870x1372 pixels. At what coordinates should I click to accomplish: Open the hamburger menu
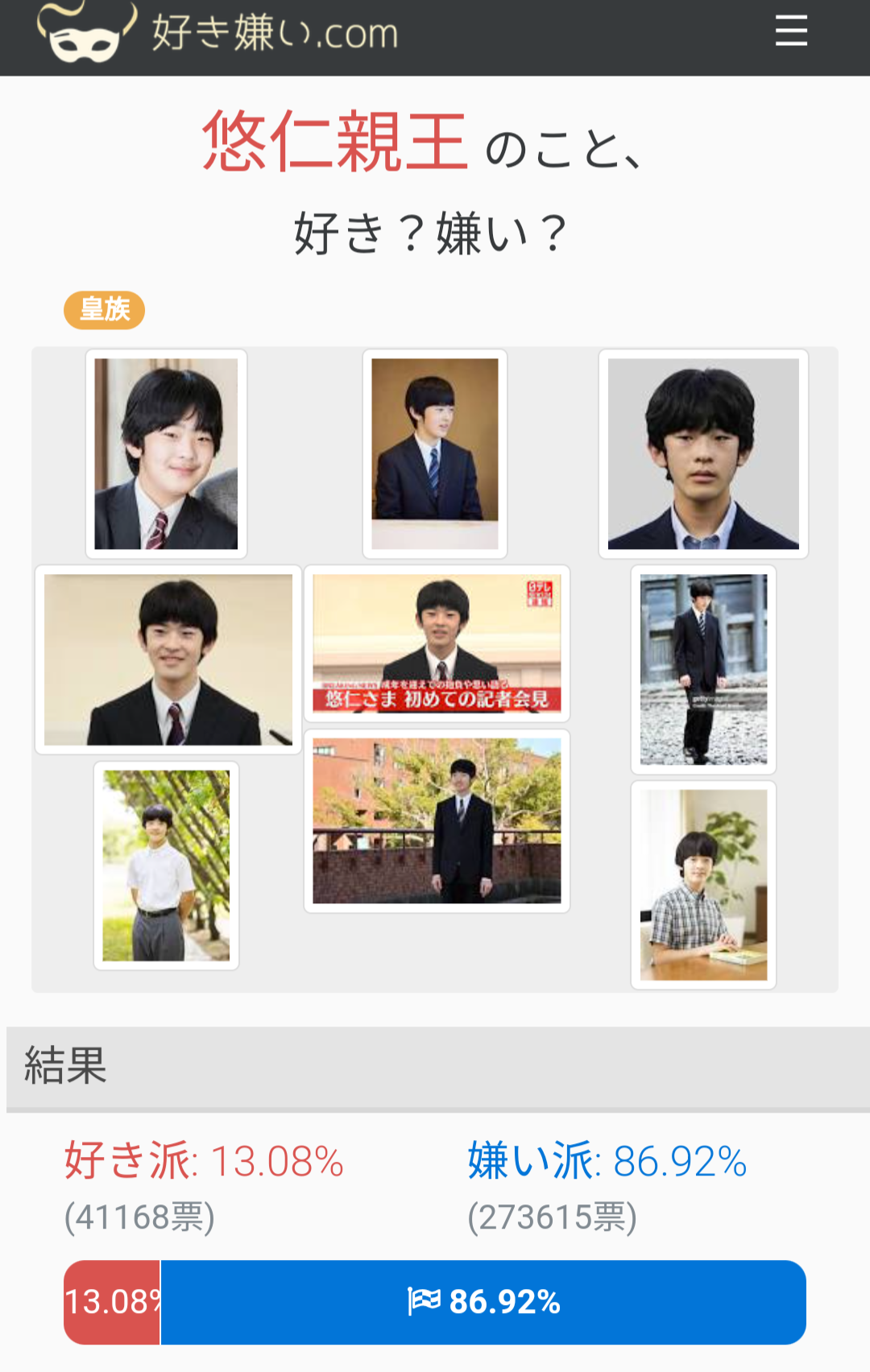[791, 31]
